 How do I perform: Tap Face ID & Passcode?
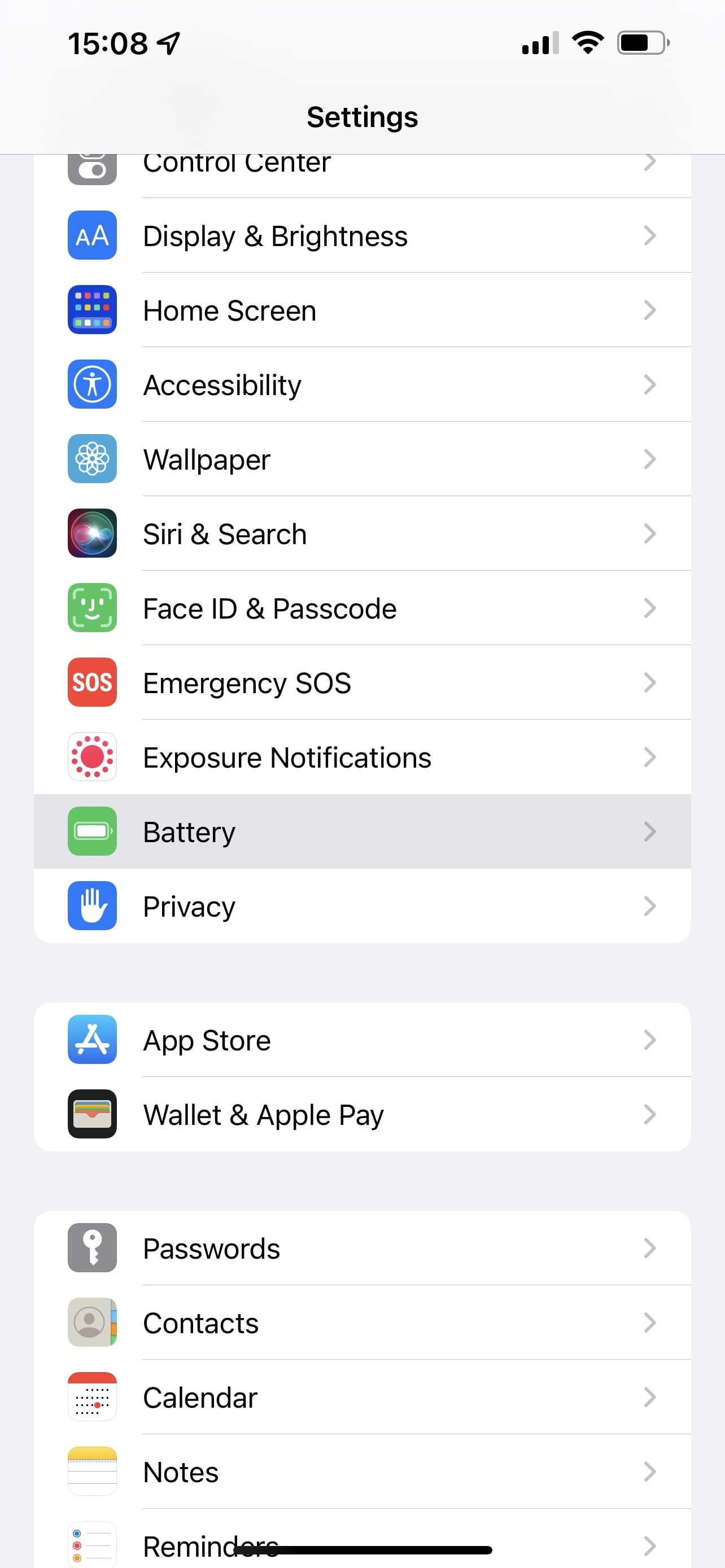tap(361, 608)
